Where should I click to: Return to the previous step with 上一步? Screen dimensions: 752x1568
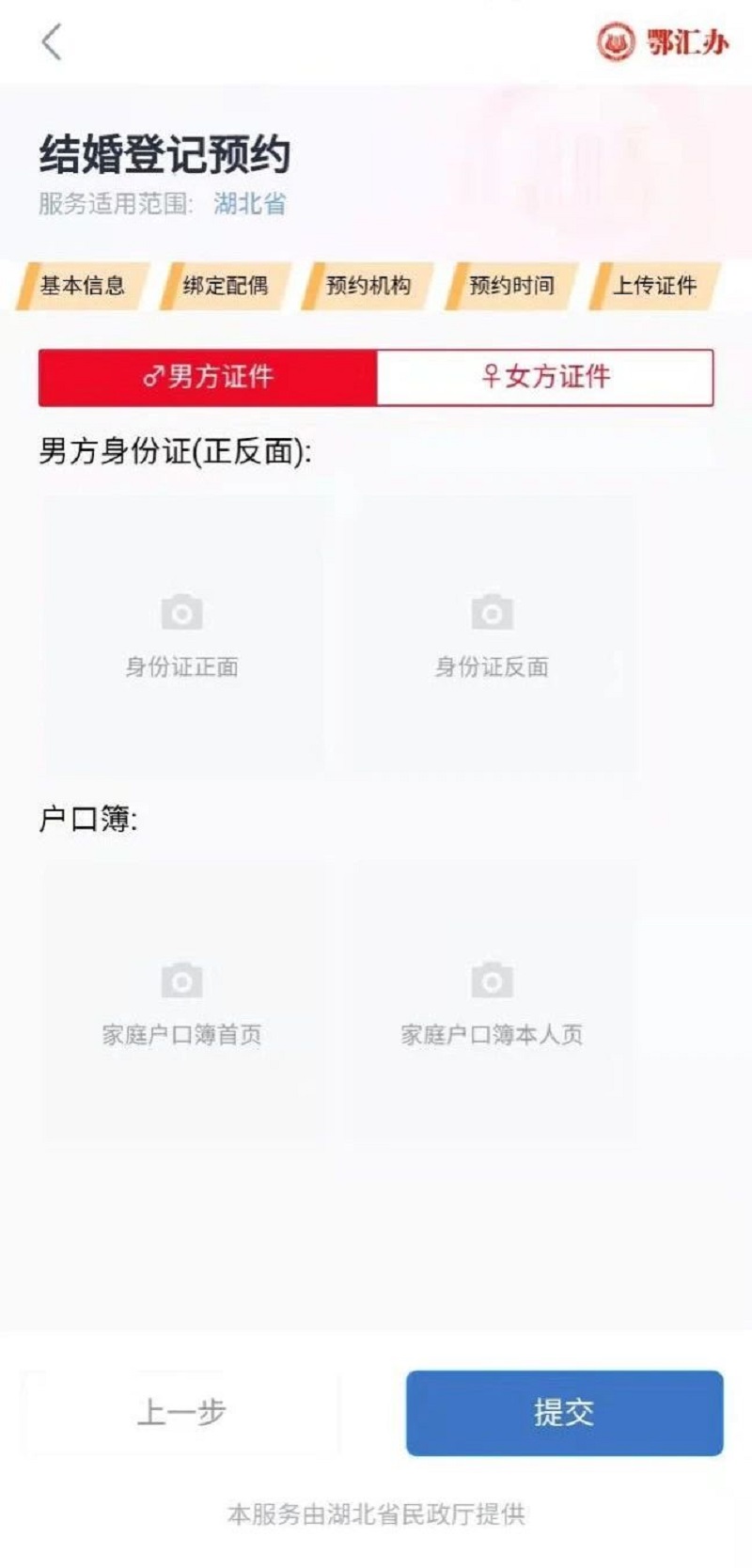pyautogui.click(x=181, y=1412)
